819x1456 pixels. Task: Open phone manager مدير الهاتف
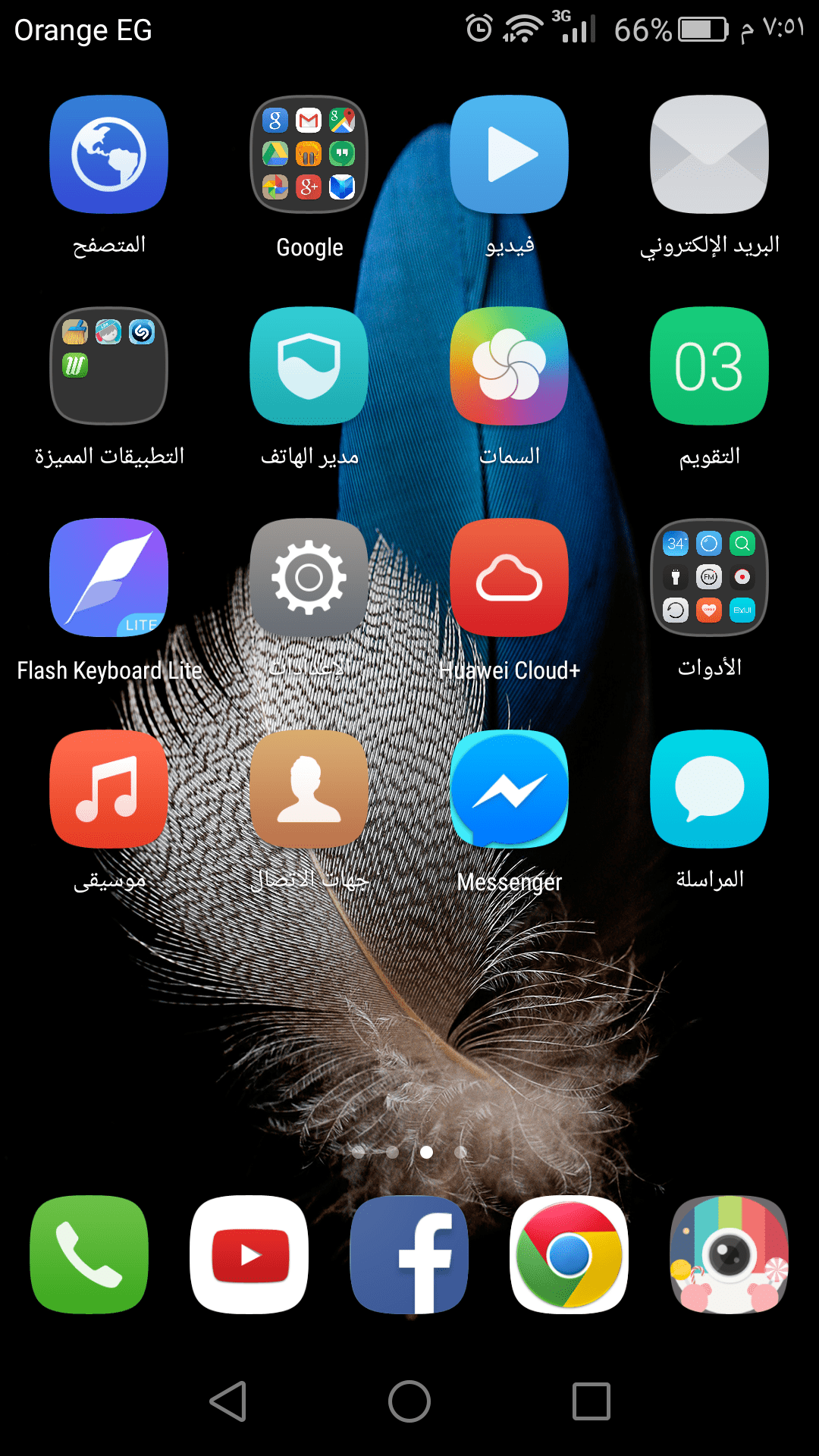pos(309,366)
